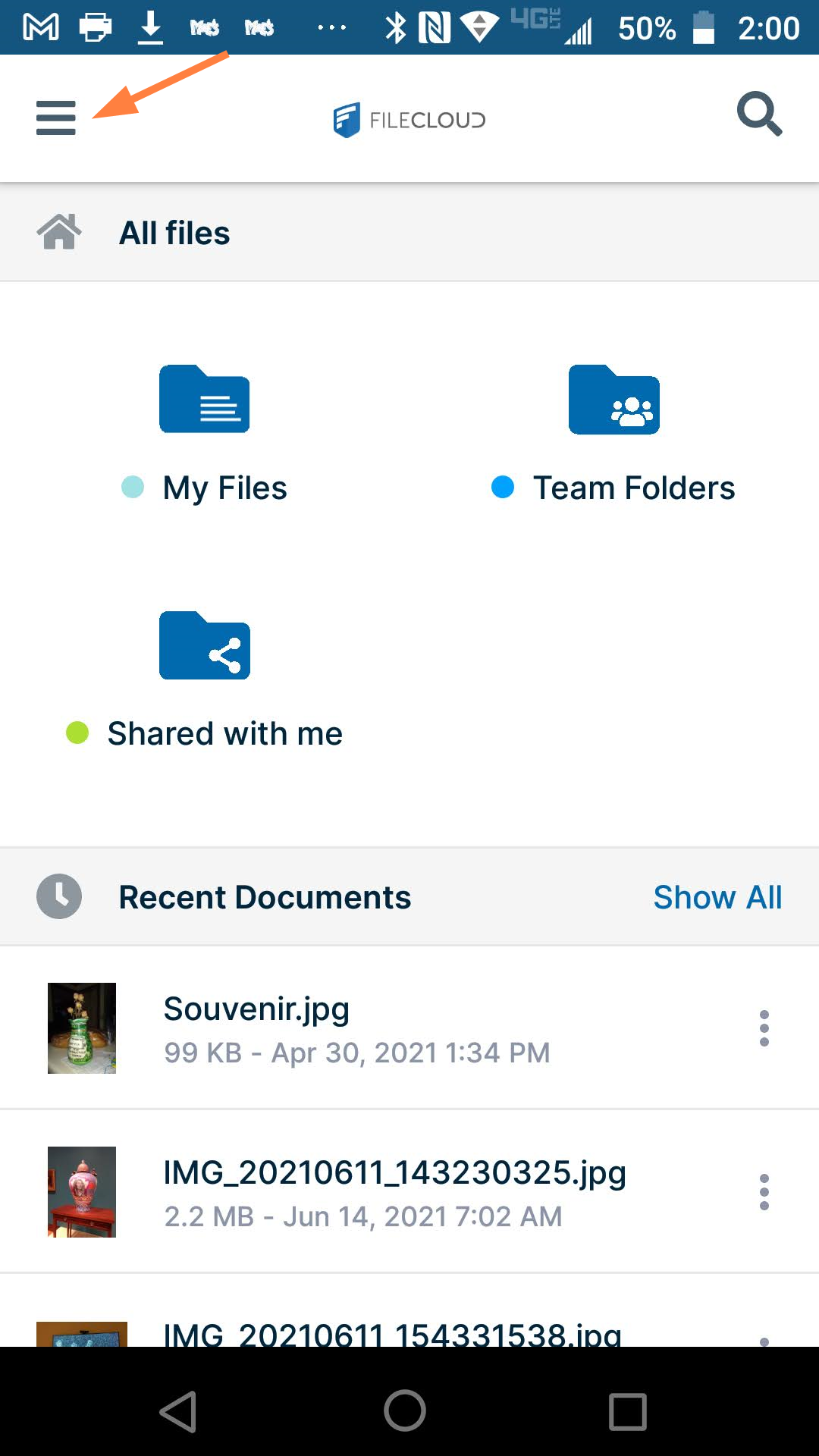Open the Team Folders folder

(613, 400)
